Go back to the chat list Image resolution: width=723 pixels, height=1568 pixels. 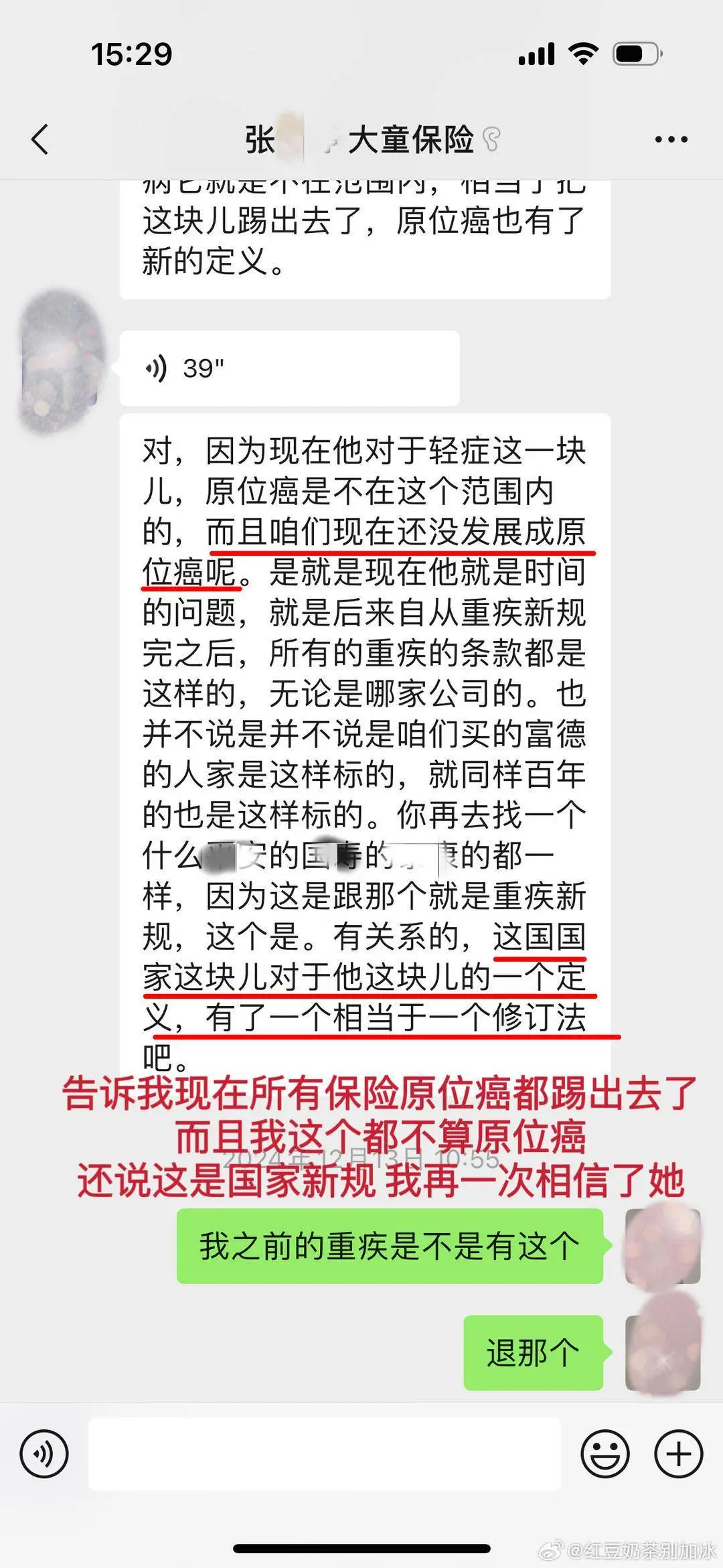click(40, 139)
